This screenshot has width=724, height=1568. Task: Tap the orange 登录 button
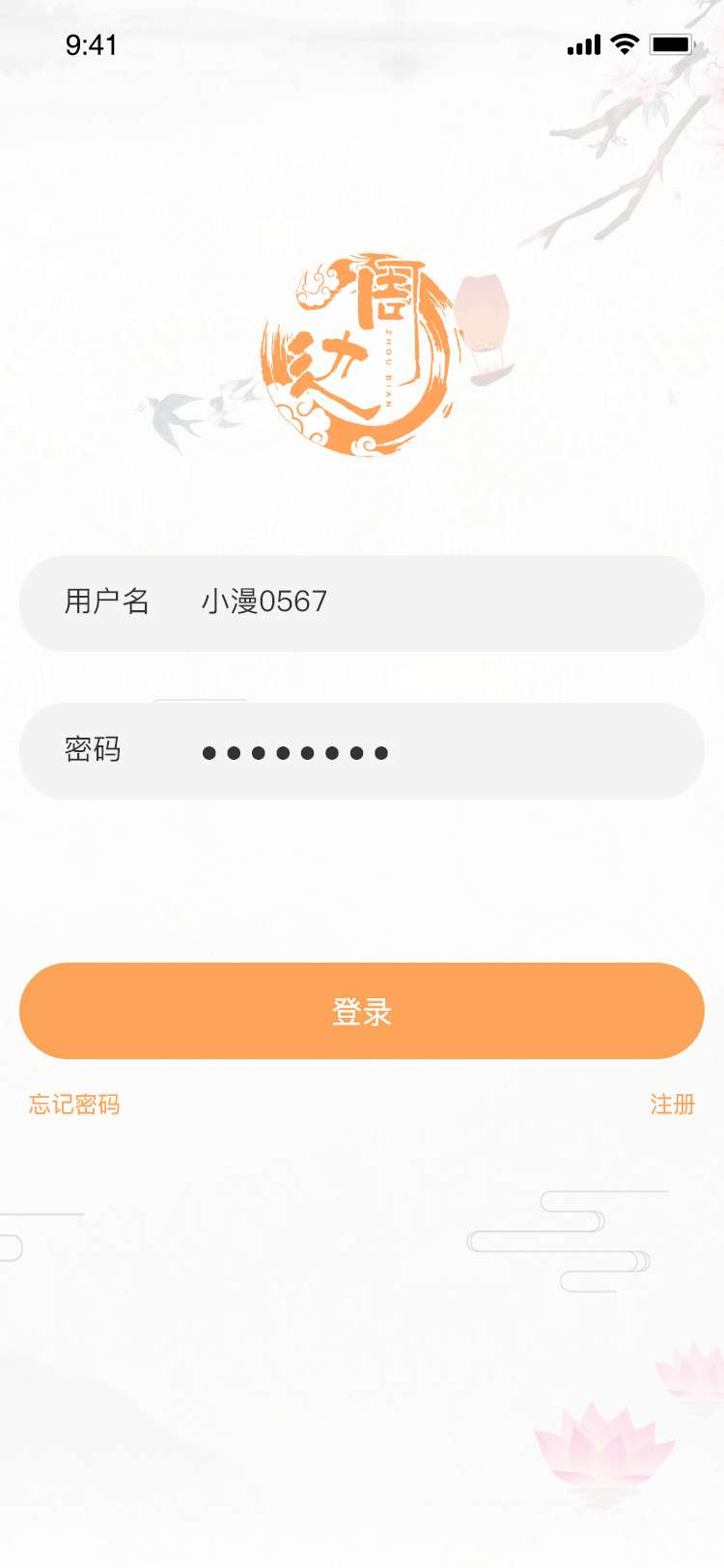point(362,1011)
